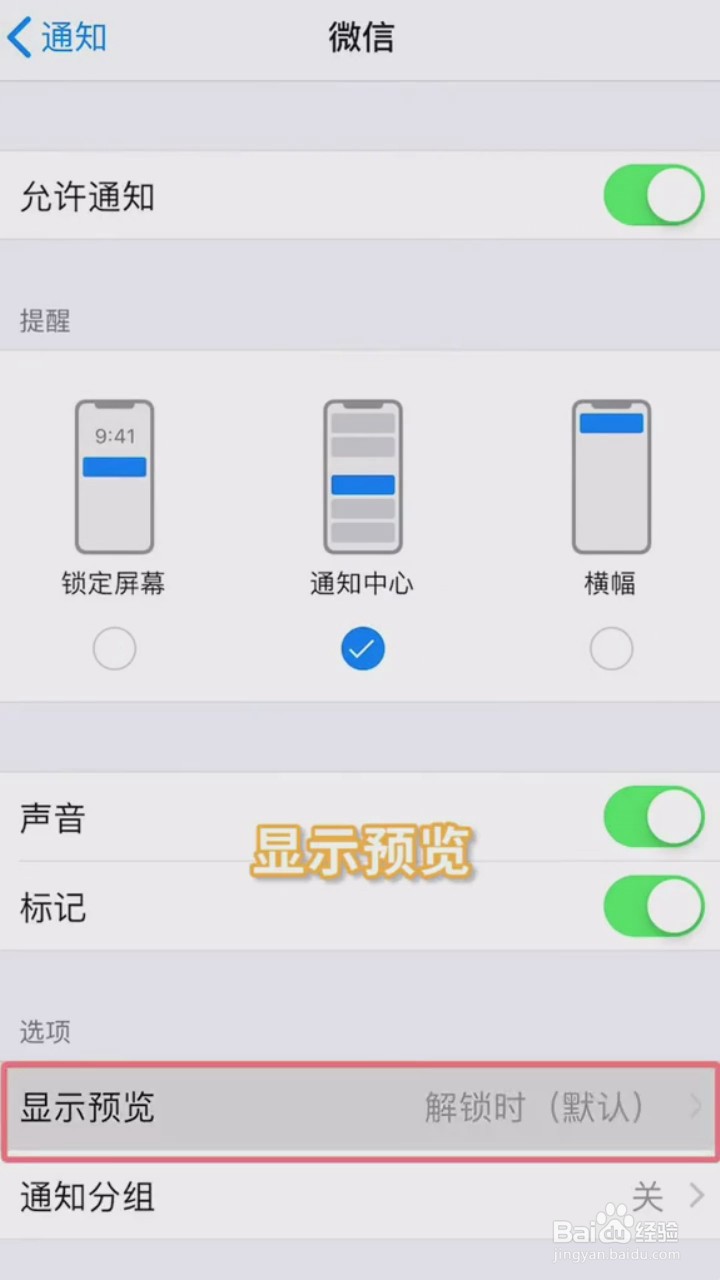Tap the 锁定屏幕 phone preview icon
Viewport: 720px width, 1280px height.
click(114, 477)
